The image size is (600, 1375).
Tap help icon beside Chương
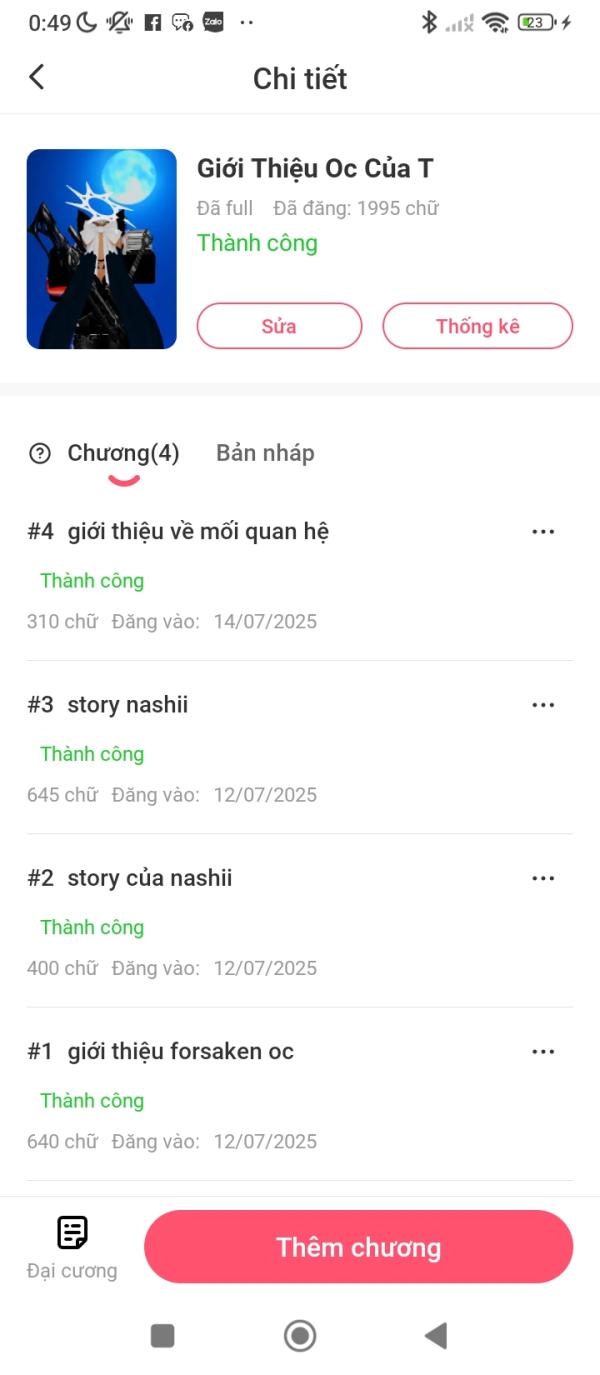40,454
